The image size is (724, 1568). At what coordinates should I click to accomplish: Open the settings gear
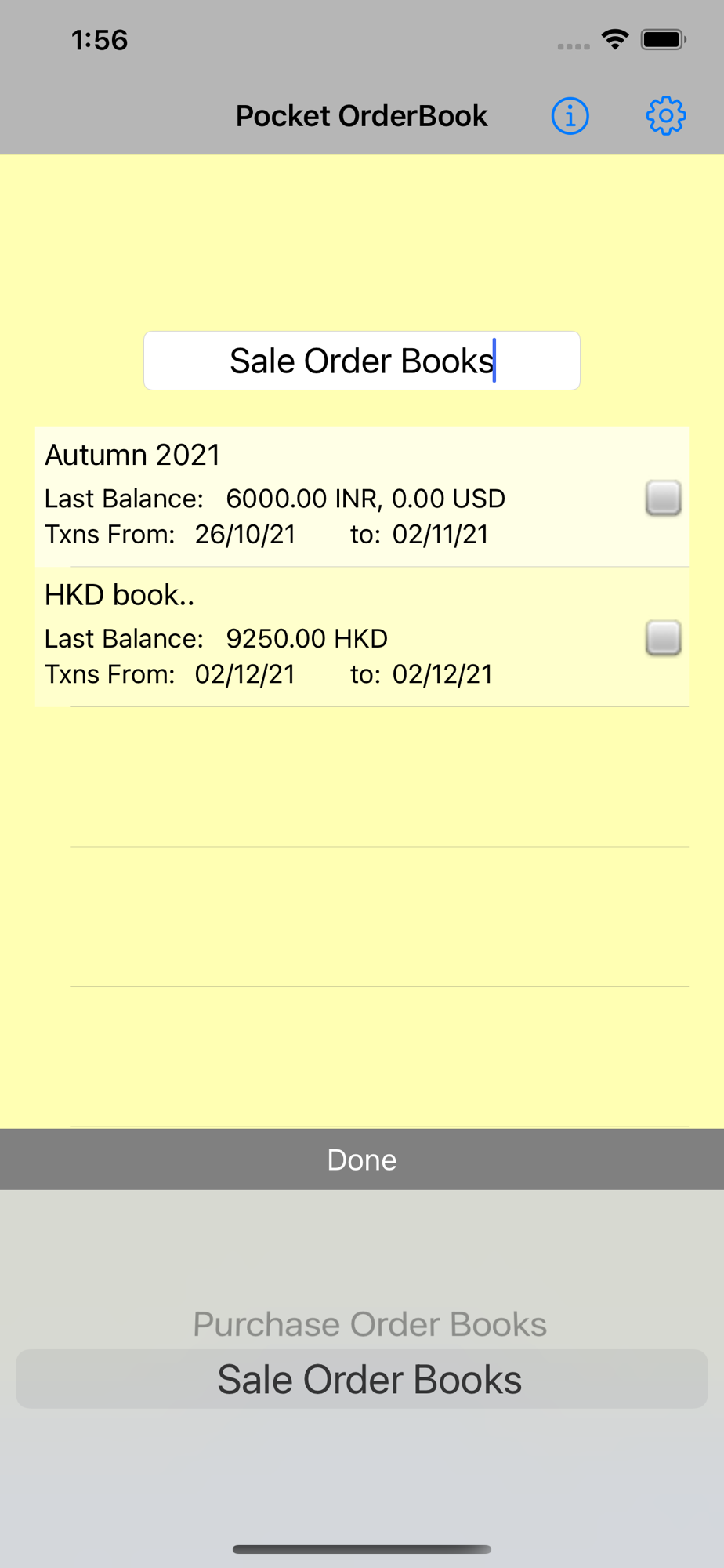click(666, 116)
